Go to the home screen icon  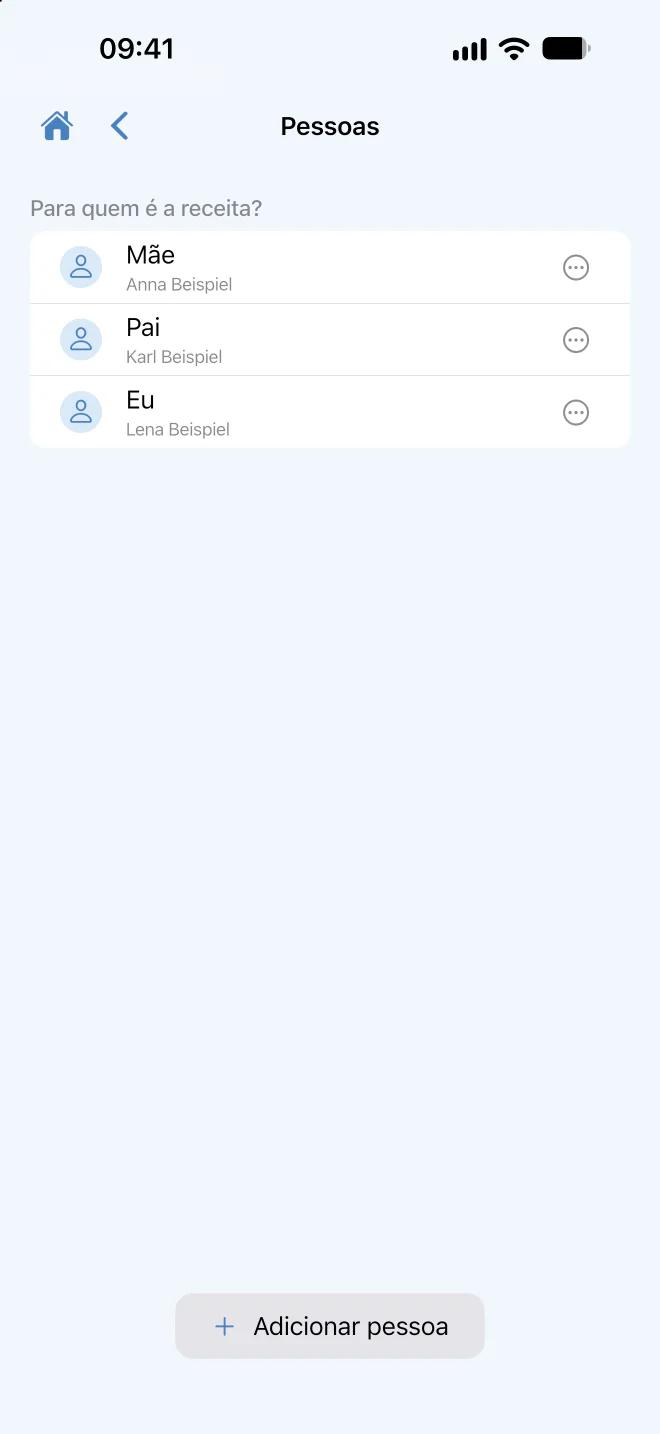click(57, 126)
